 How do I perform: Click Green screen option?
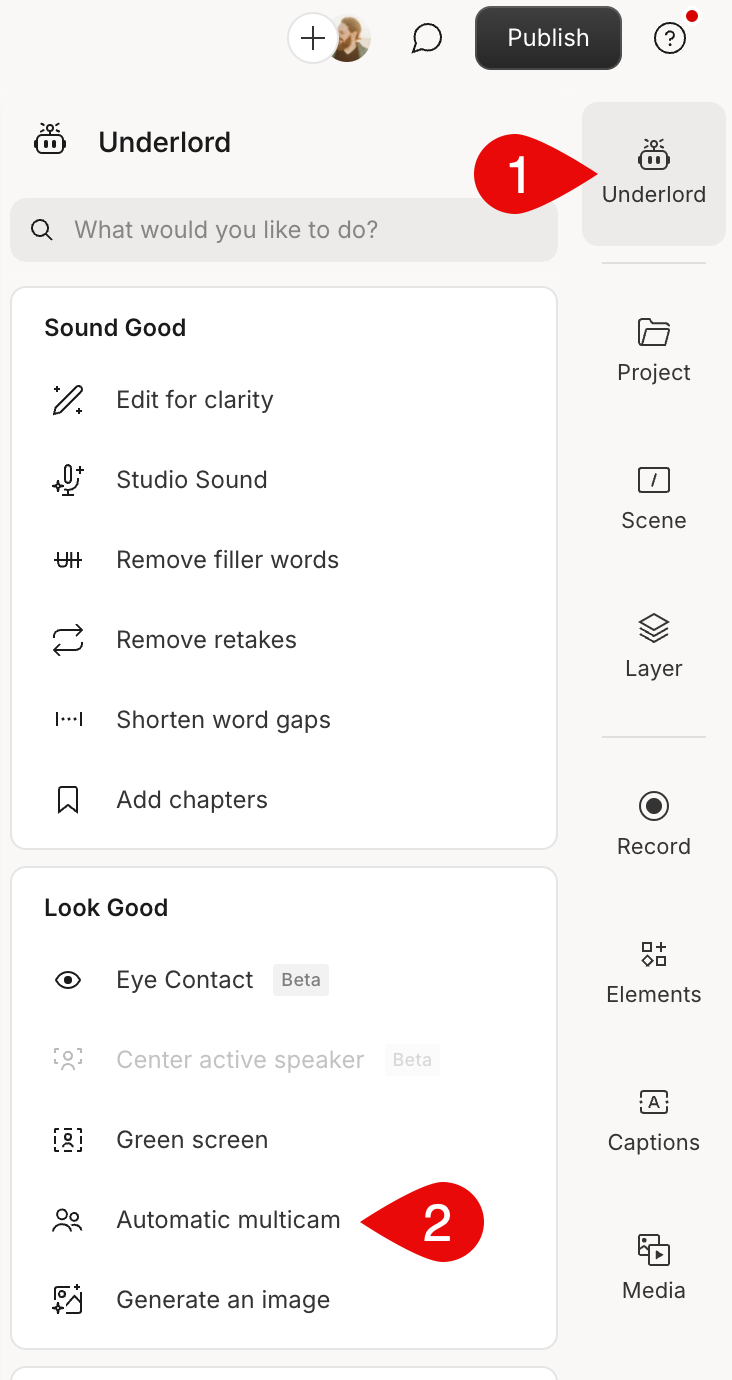[x=192, y=1139]
